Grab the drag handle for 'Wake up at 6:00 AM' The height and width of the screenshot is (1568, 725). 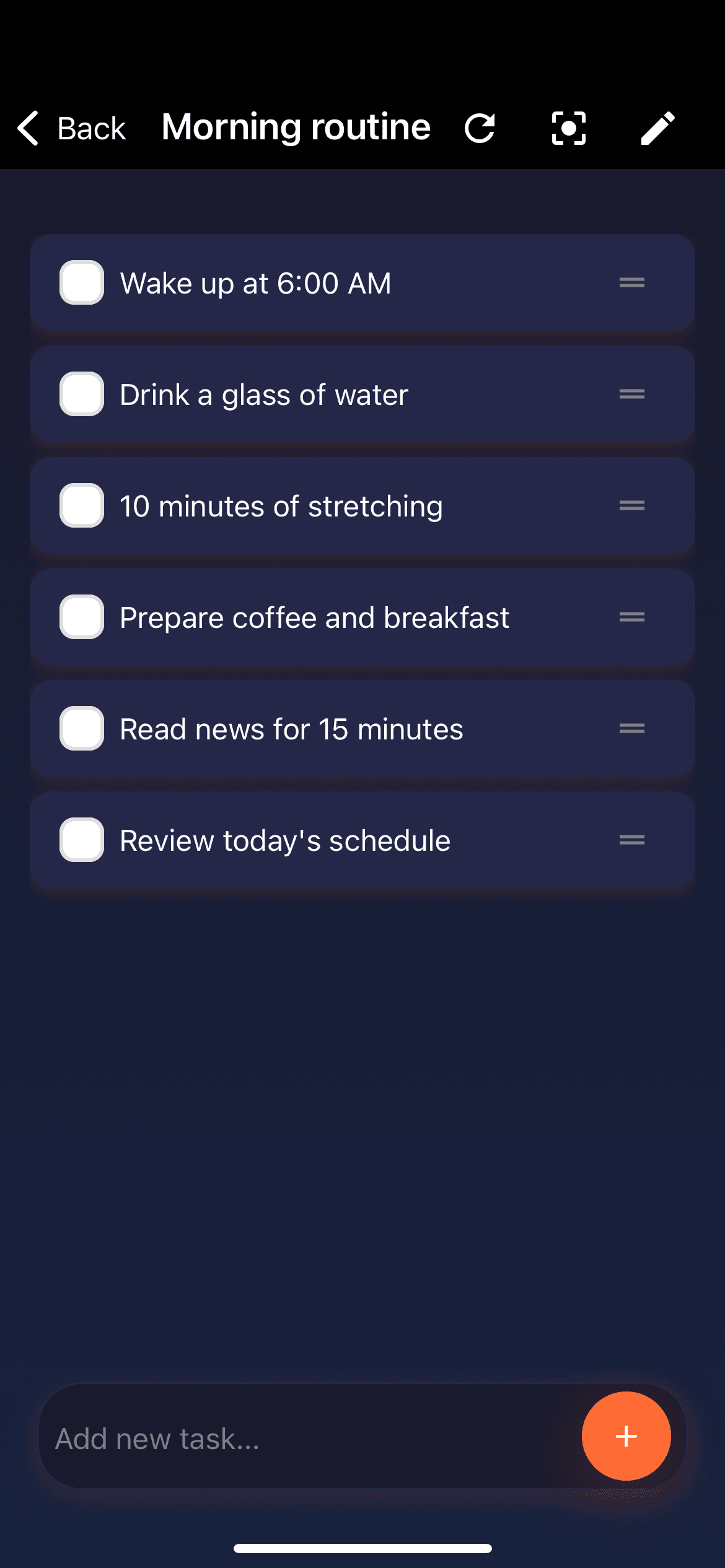coord(632,283)
